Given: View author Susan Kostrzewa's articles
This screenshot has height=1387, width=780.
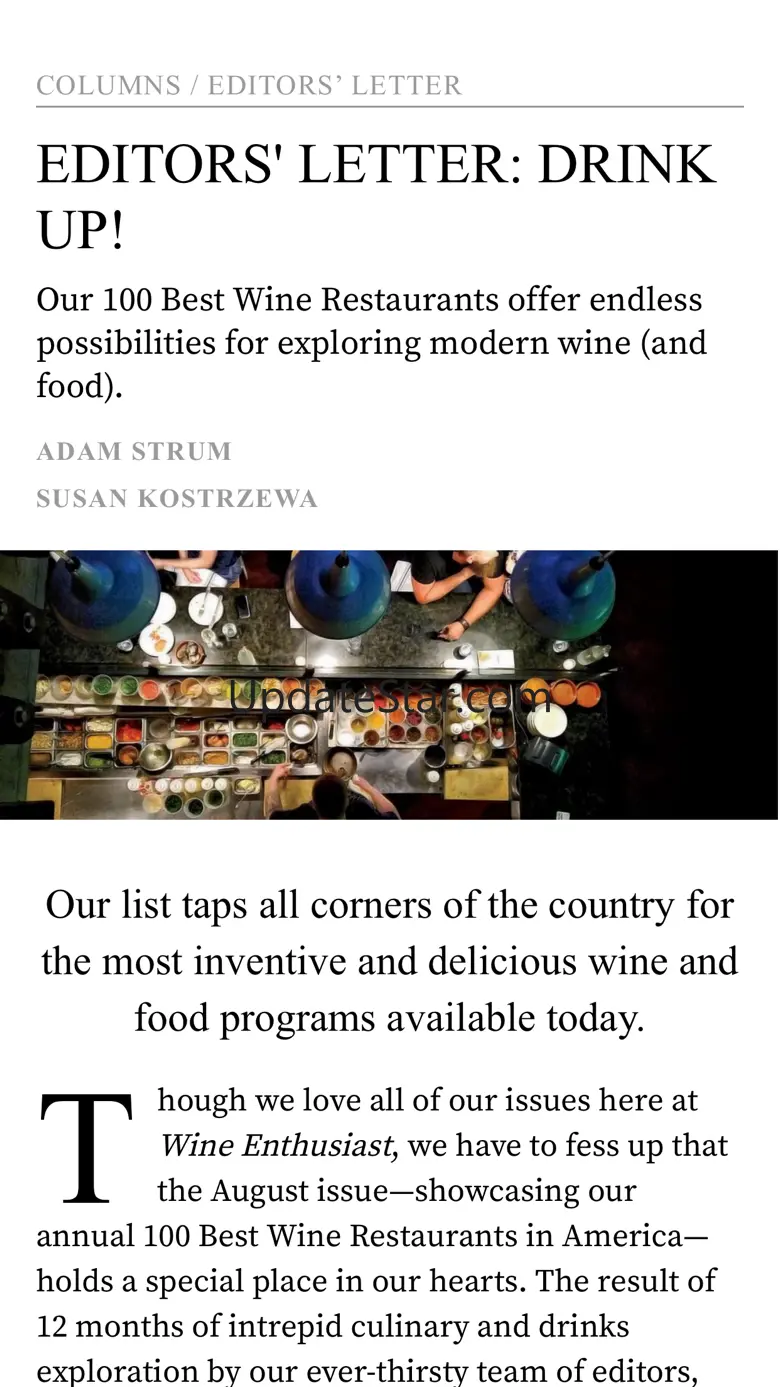Looking at the screenshot, I should [x=177, y=499].
